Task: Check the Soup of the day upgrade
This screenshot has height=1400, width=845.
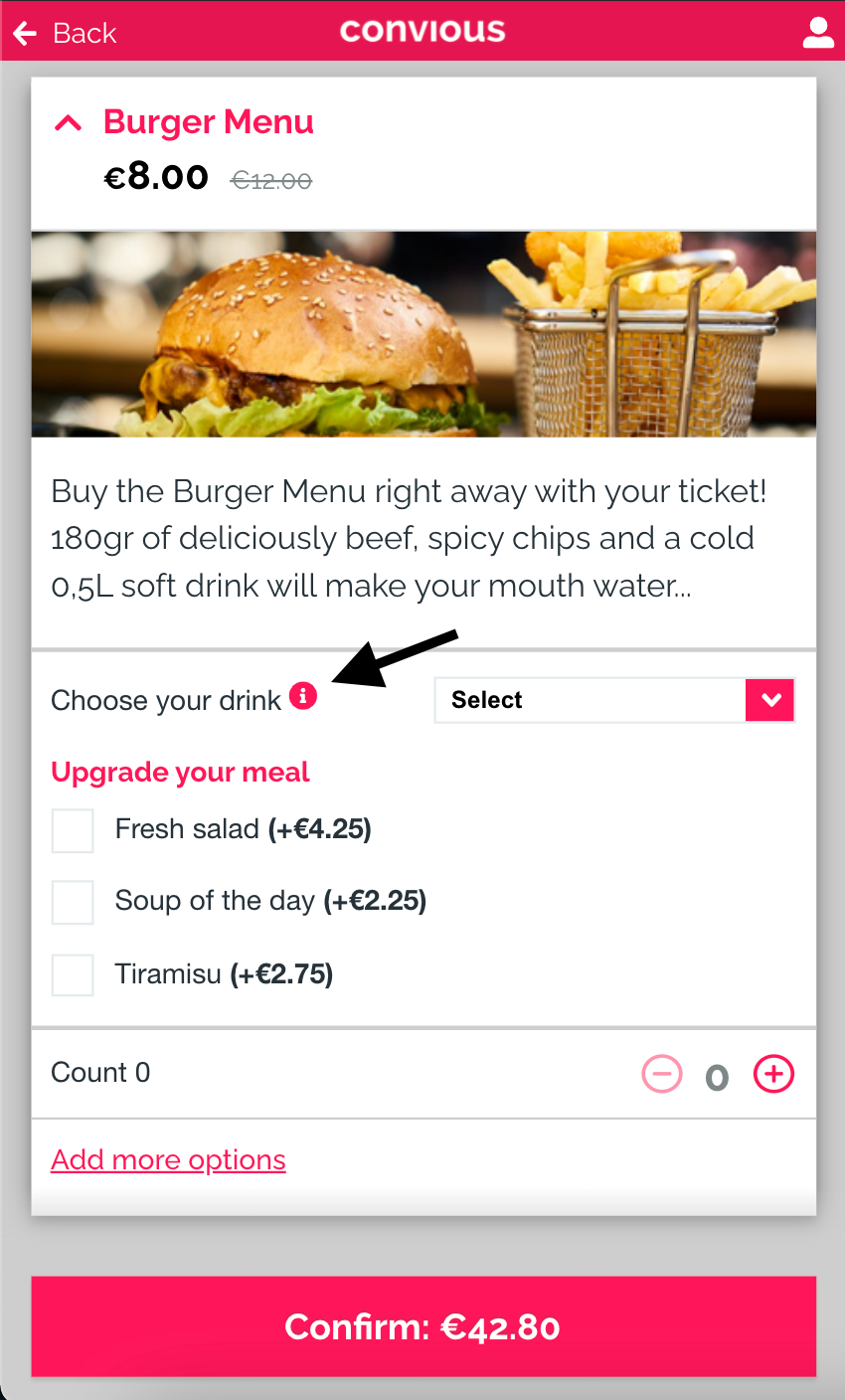Action: (73, 902)
